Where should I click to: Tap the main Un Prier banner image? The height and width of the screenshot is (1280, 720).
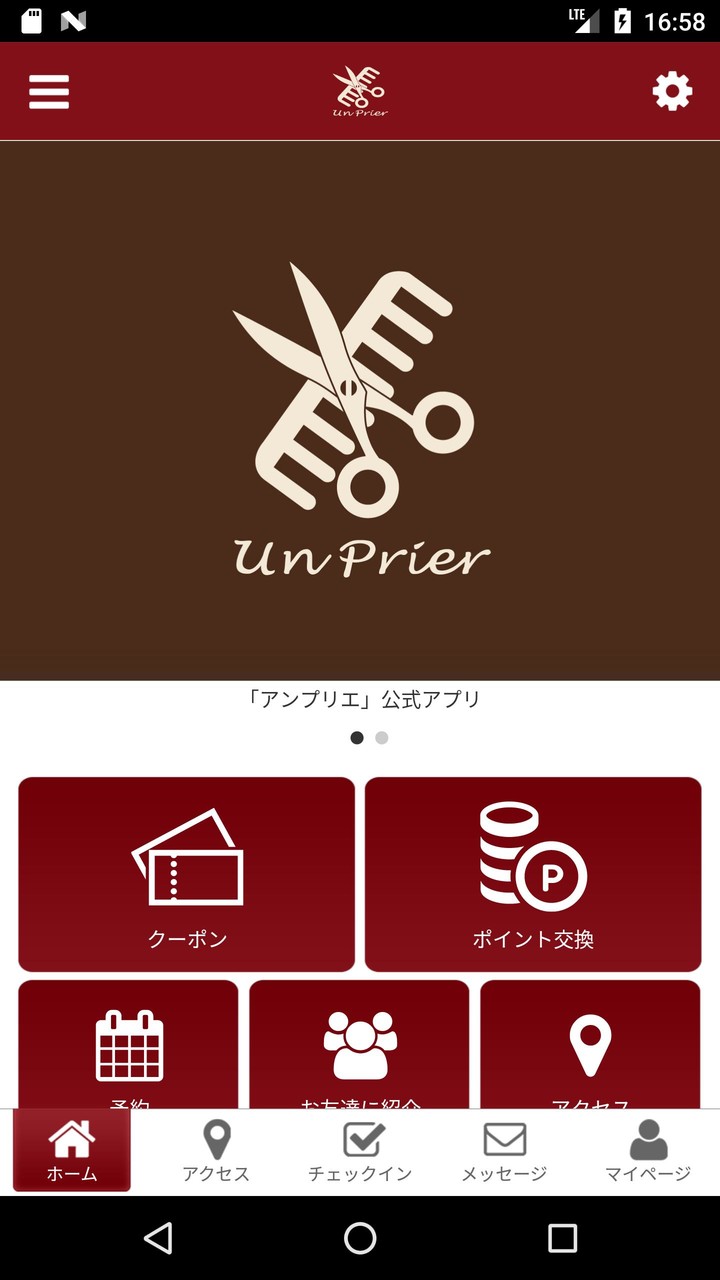[x=360, y=410]
